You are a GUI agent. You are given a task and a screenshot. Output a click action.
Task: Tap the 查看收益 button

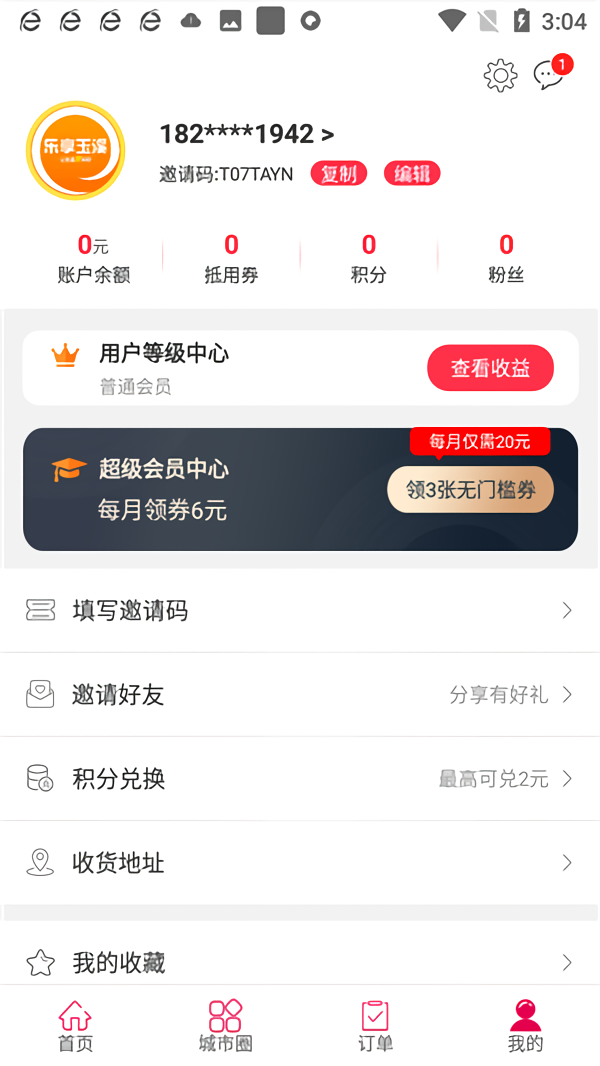tap(490, 368)
